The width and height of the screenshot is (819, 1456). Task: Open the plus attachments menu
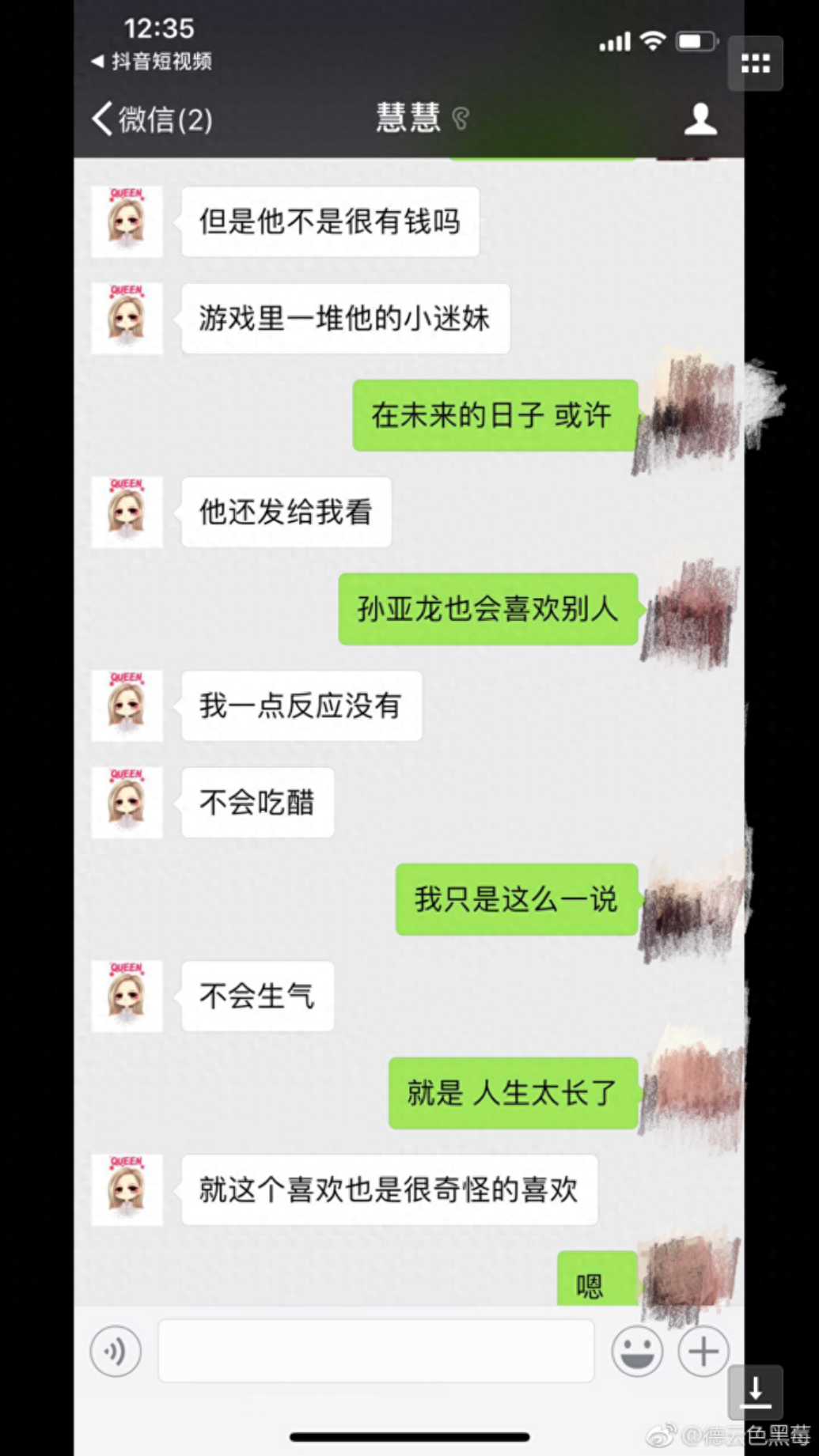703,1351
